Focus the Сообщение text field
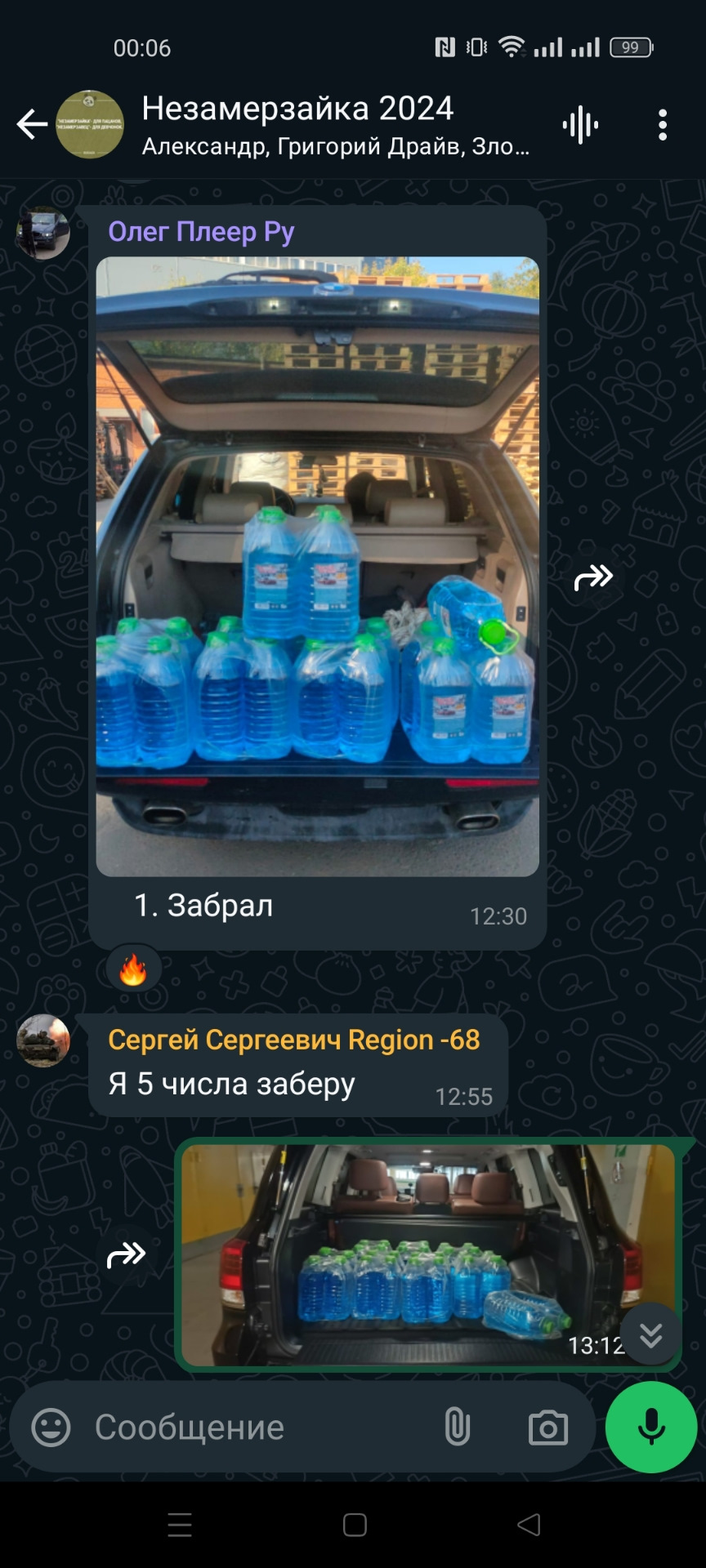Viewport: 706px width, 1568px height. click(x=253, y=1428)
